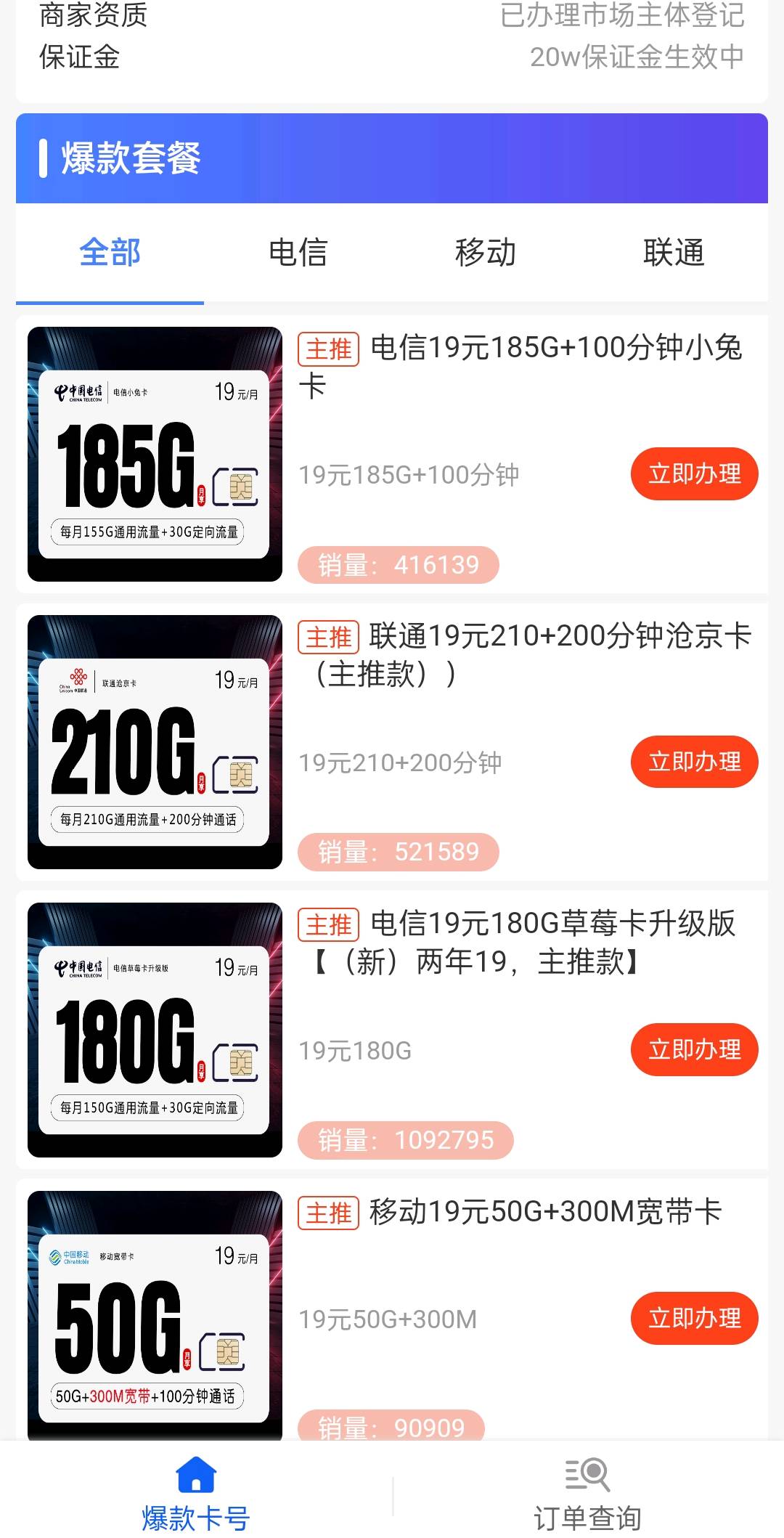Viewport: 784px width, 1538px height.
Task: Apply for 联通210G沧京卡 via 立即办理
Action: click(x=694, y=762)
